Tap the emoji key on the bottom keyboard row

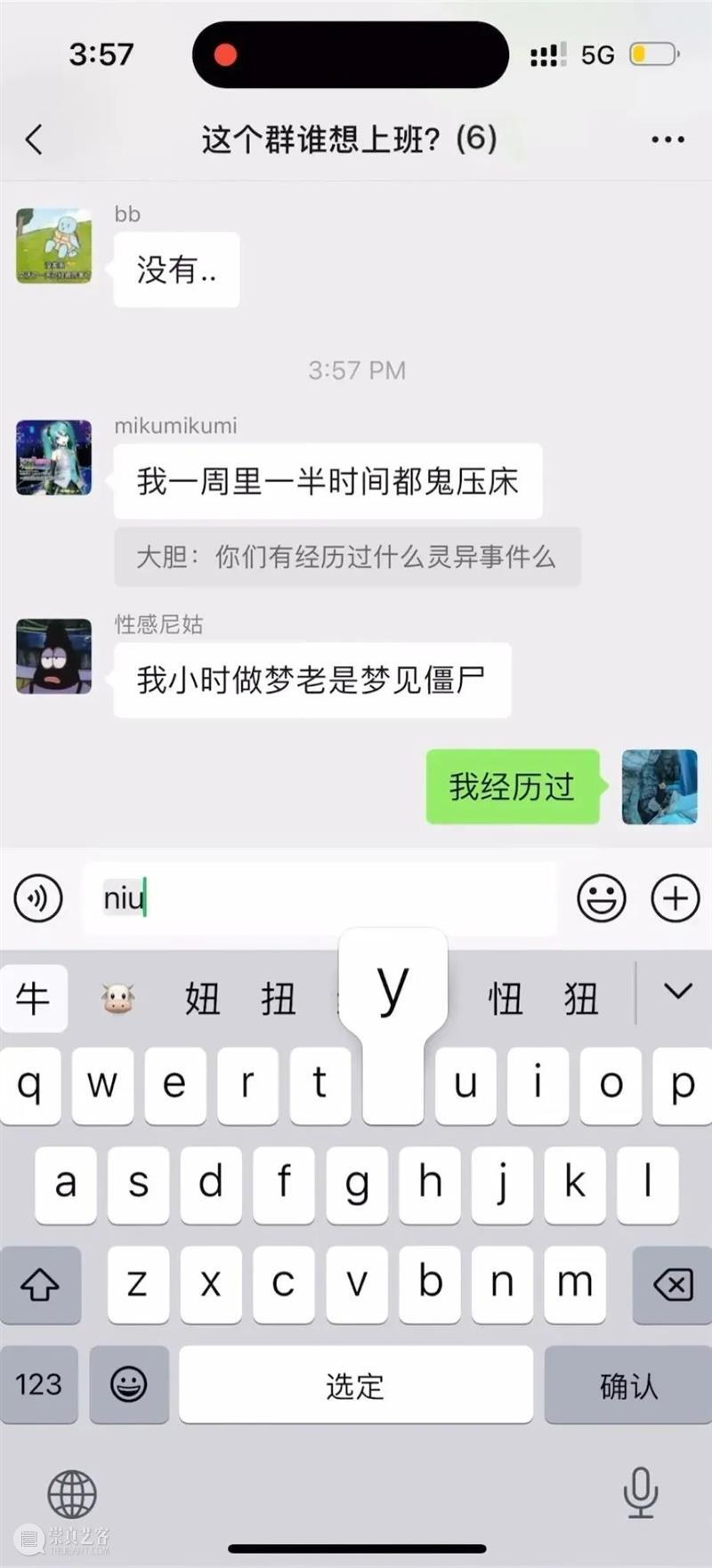(x=129, y=1384)
